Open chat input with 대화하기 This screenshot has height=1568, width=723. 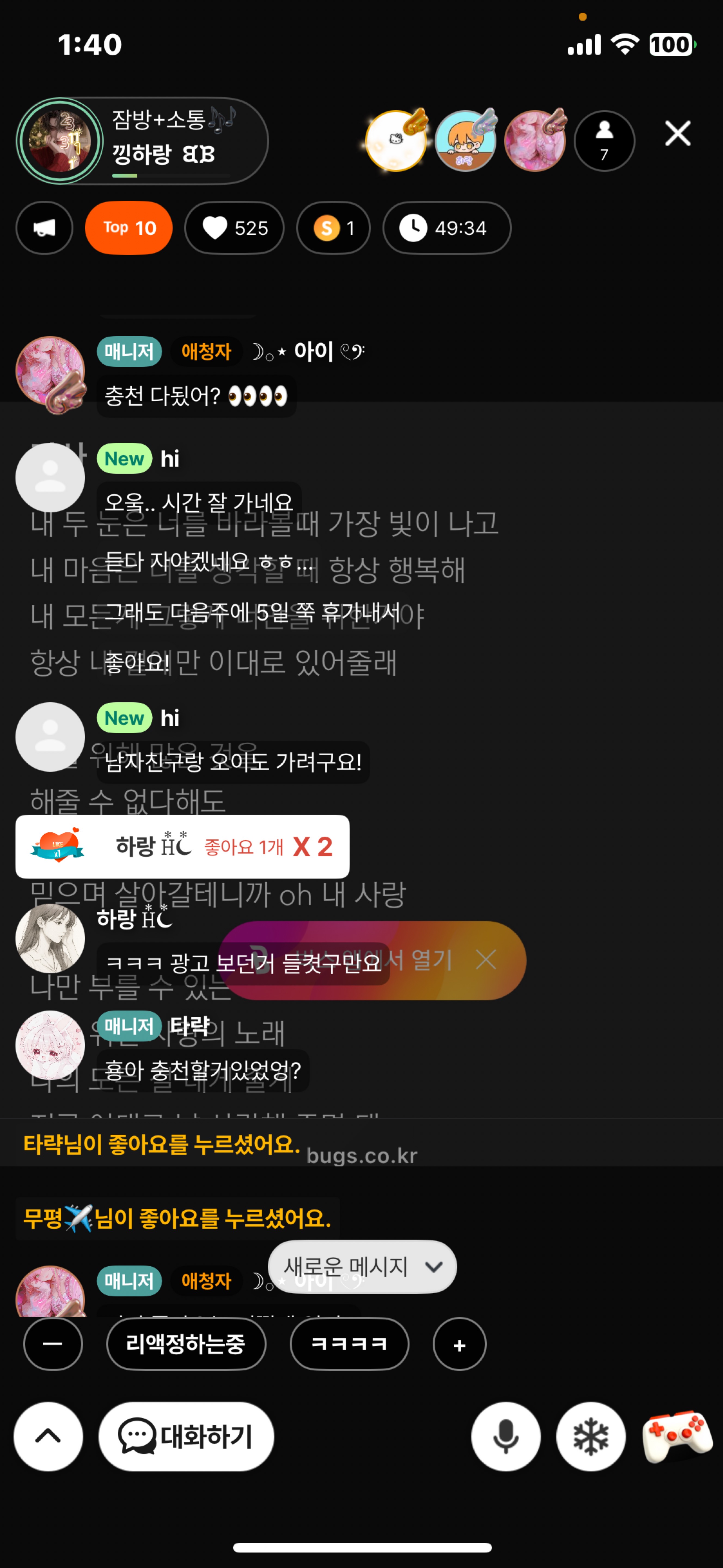tap(186, 1437)
